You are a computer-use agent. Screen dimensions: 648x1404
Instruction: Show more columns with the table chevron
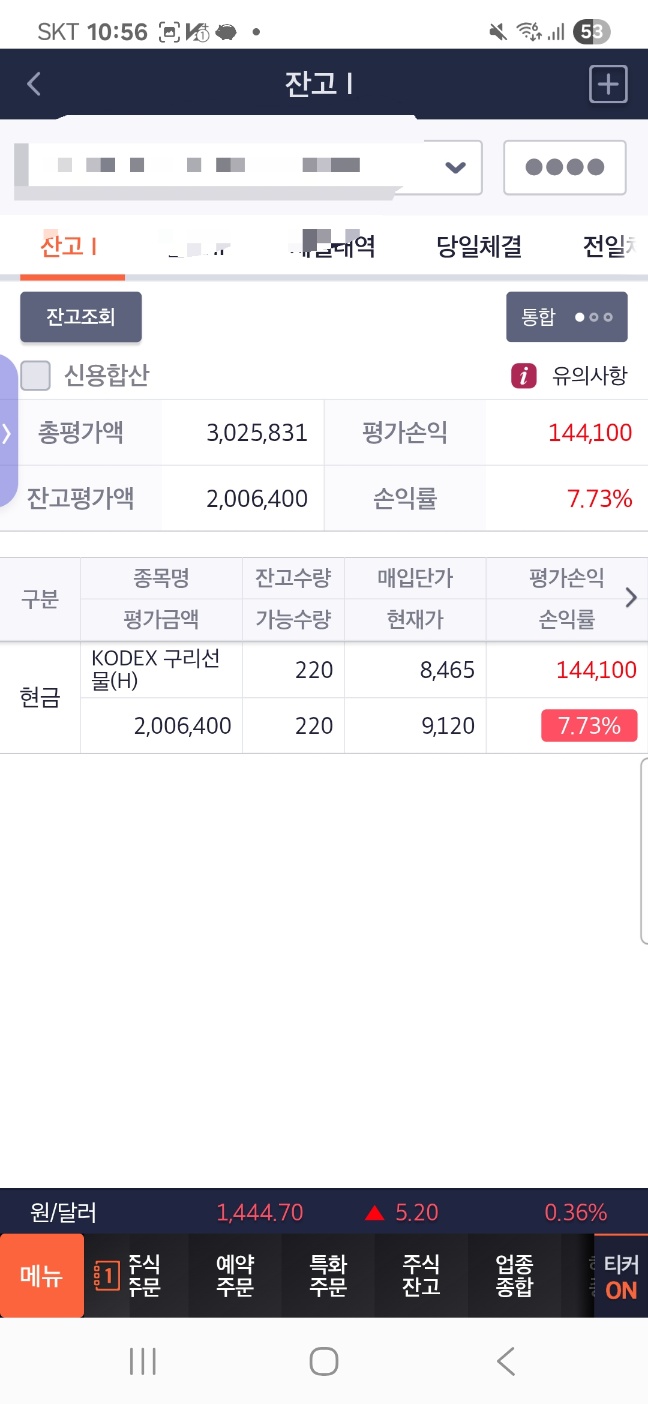(630, 598)
